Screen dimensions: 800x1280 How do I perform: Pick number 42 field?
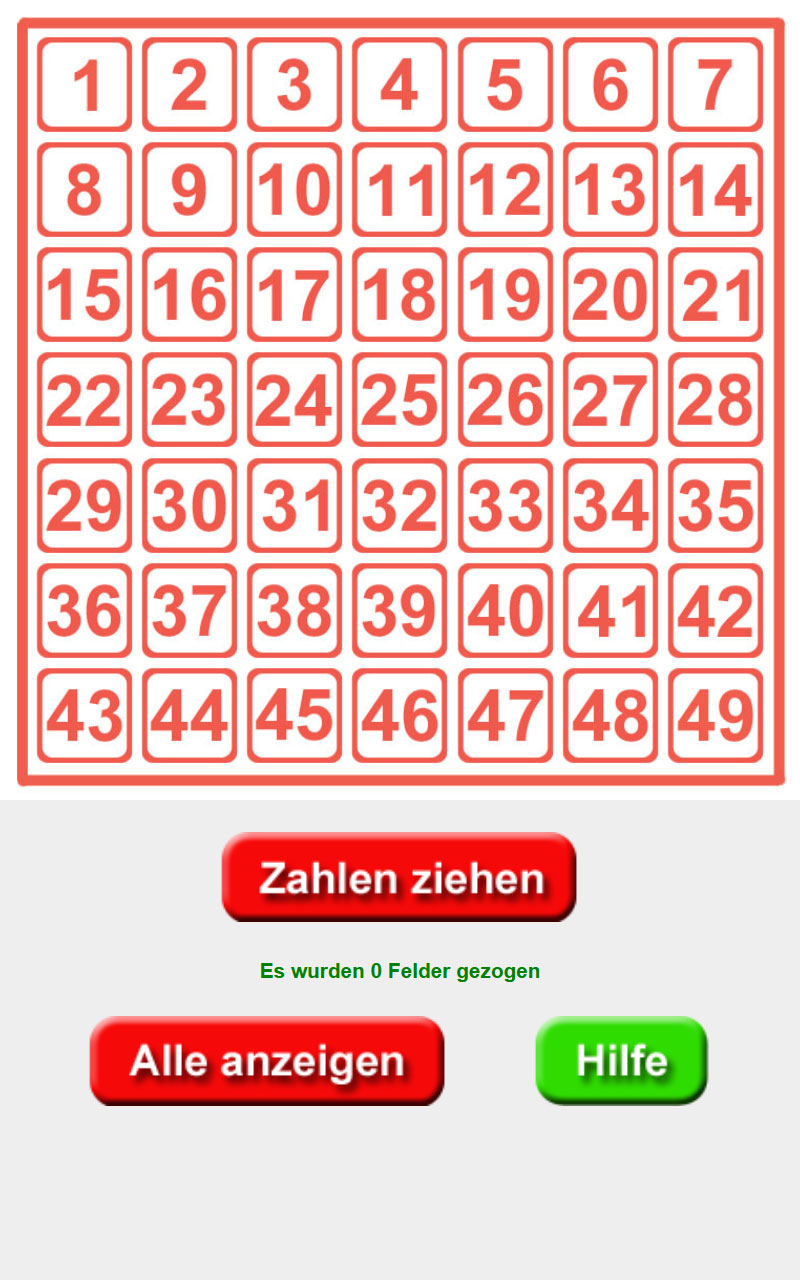[715, 611]
